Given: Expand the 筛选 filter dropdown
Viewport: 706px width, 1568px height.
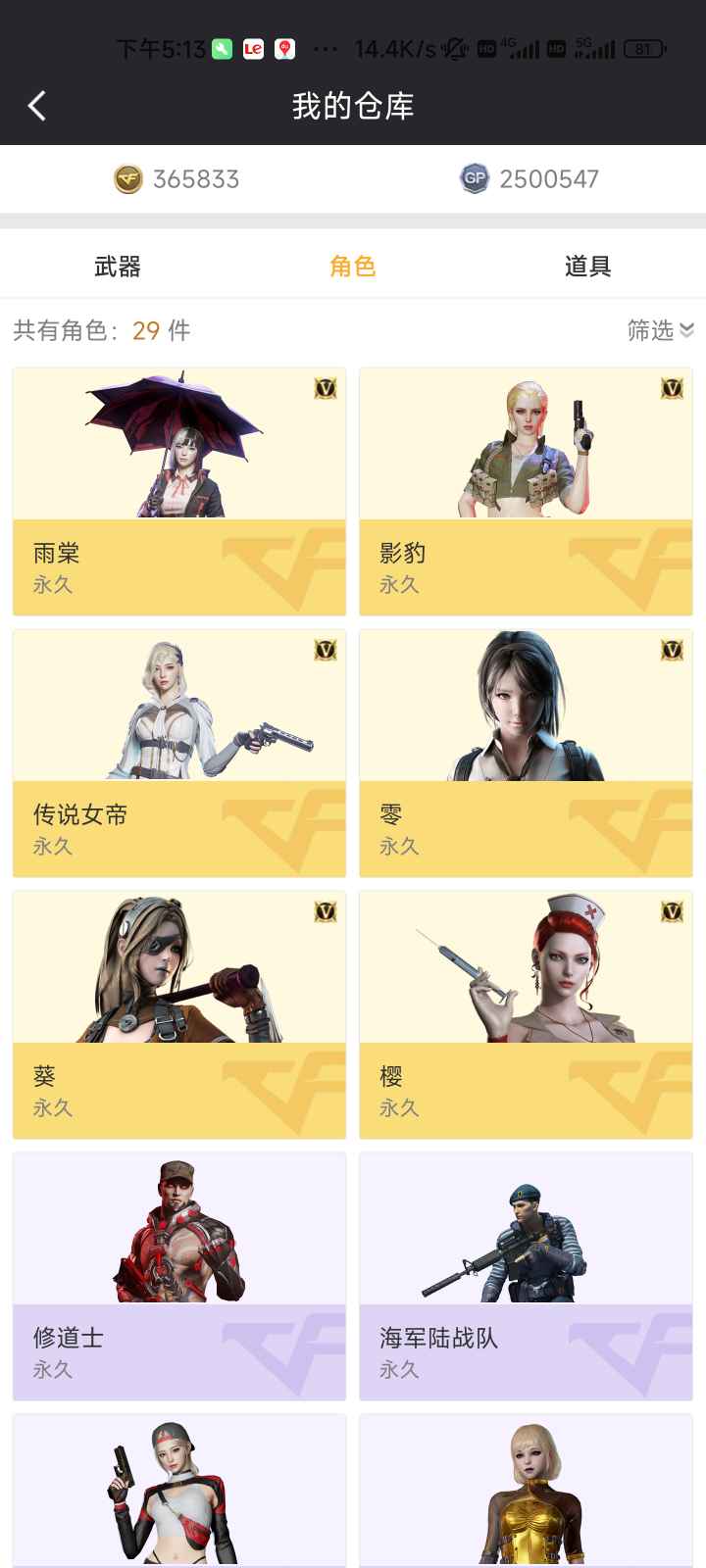Looking at the screenshot, I should pyautogui.click(x=661, y=330).
